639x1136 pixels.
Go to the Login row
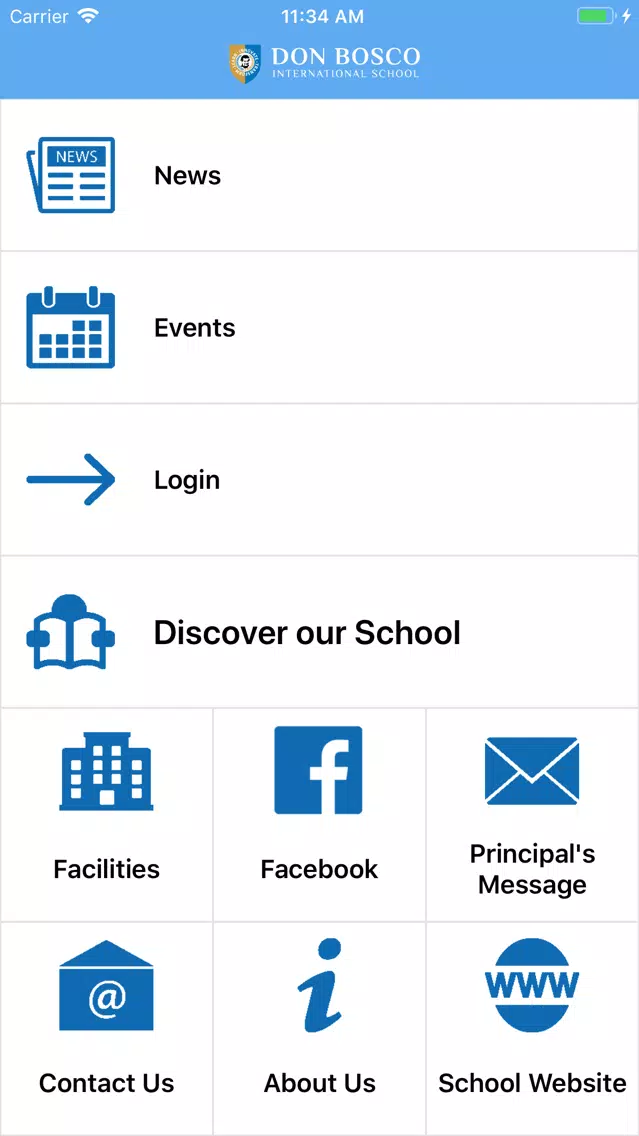(320, 480)
